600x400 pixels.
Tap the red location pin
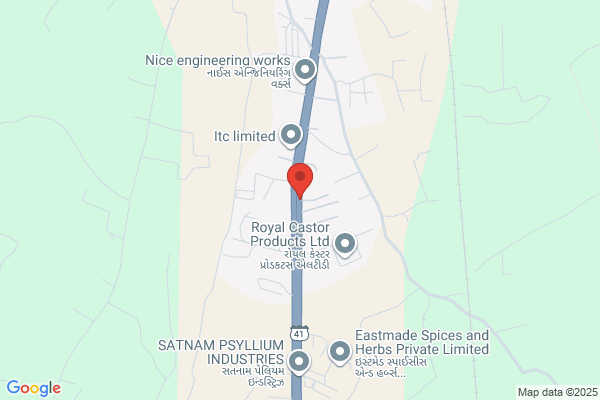coord(300,181)
